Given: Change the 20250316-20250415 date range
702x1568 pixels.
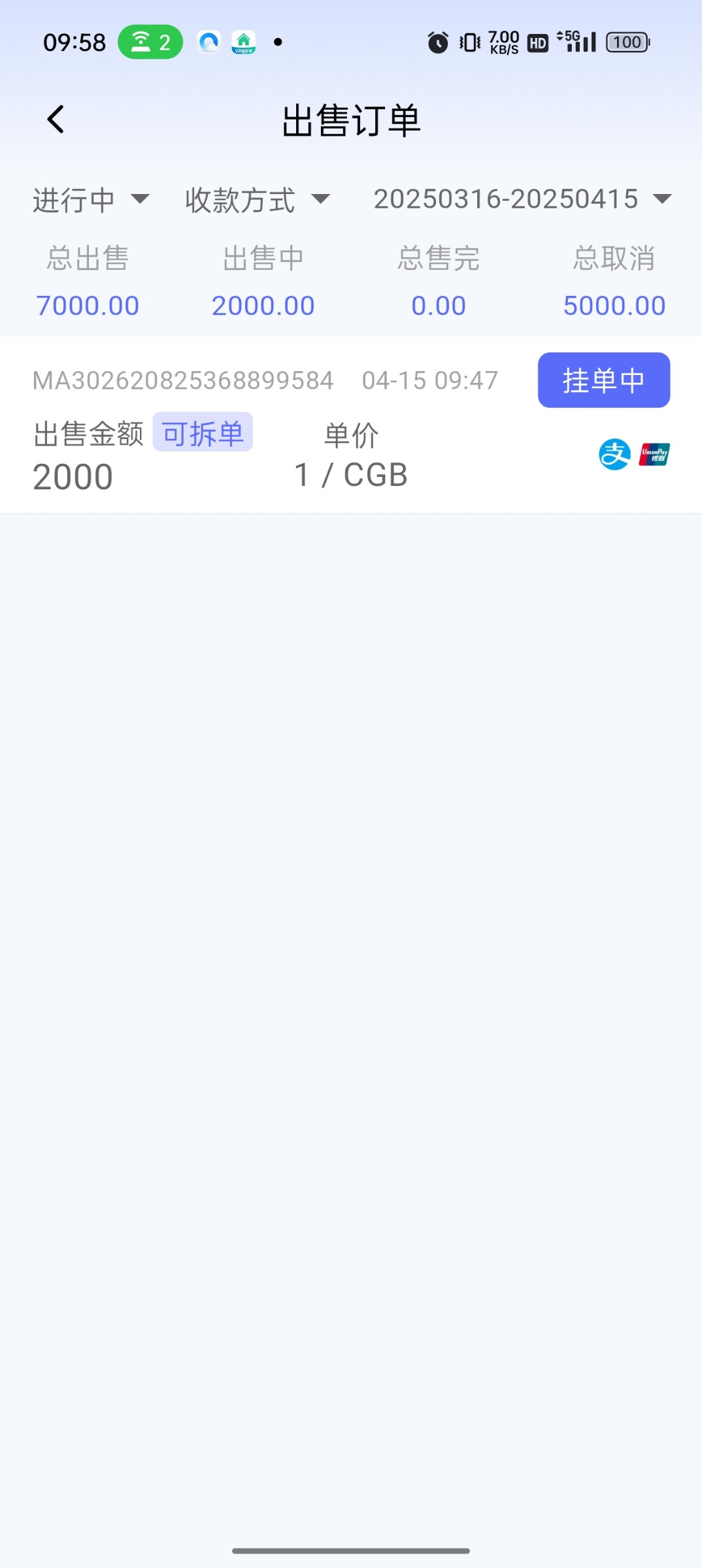Looking at the screenshot, I should (x=522, y=199).
